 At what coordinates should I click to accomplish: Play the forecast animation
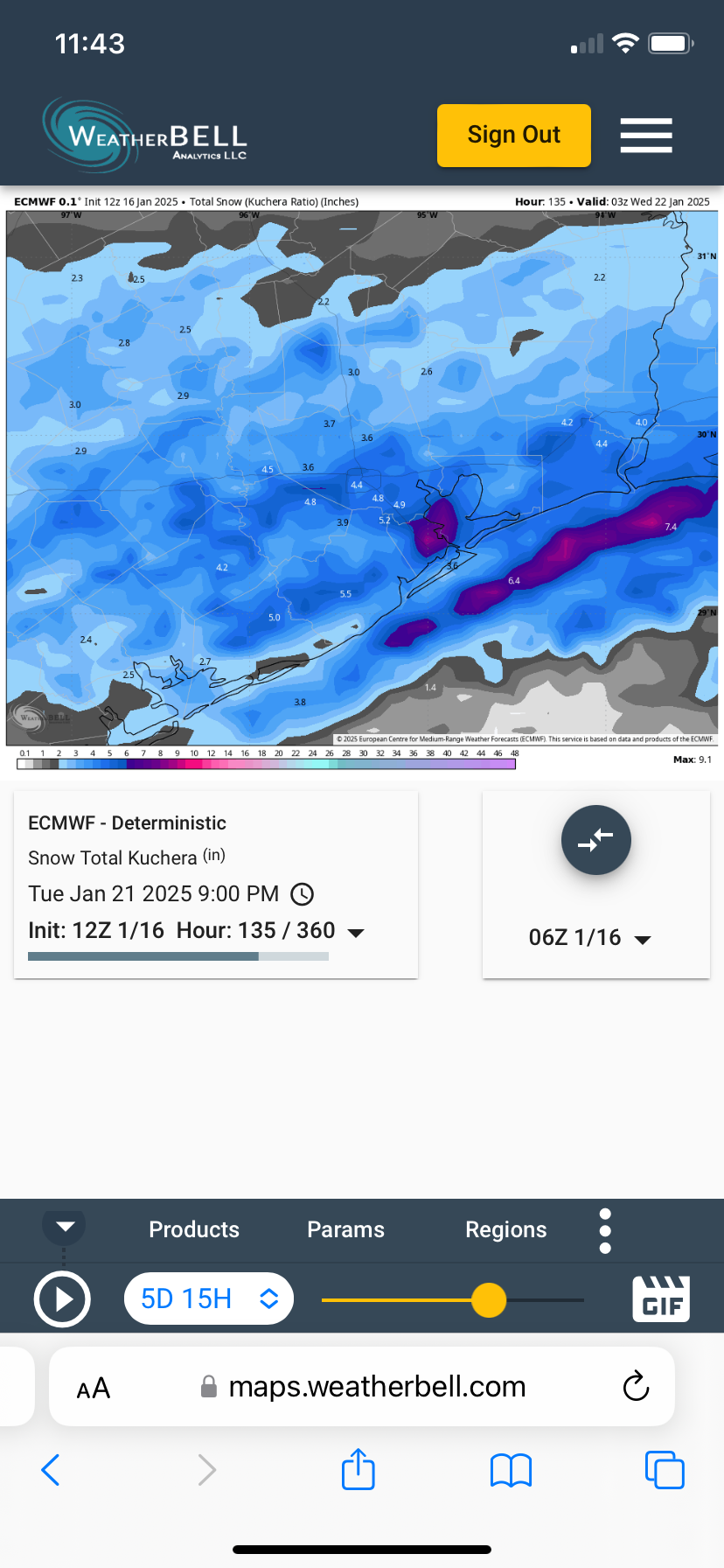62,1299
